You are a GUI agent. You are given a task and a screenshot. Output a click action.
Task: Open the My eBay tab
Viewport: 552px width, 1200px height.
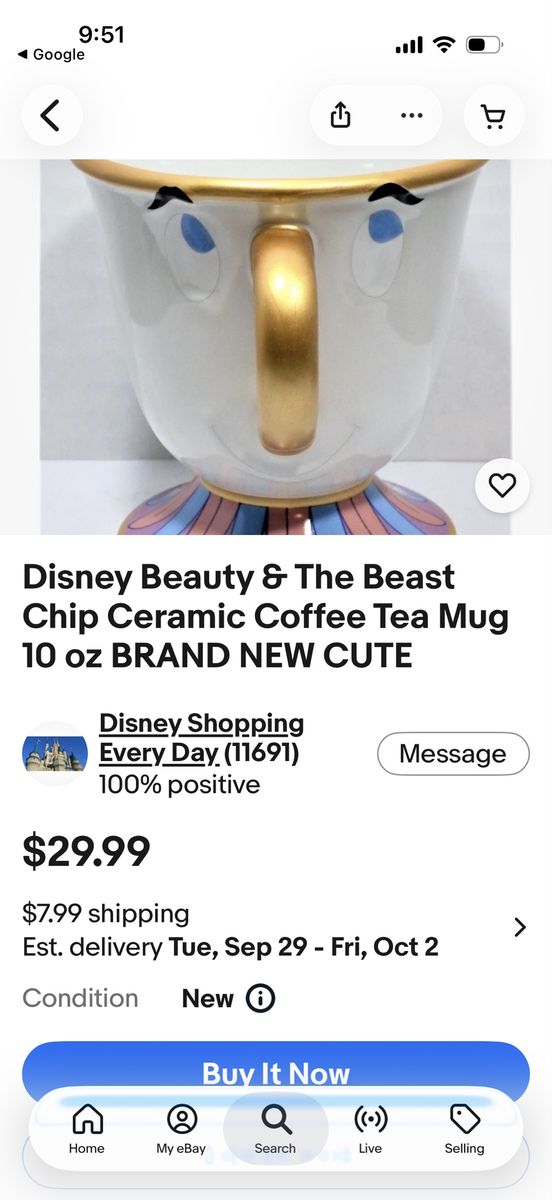(181, 1129)
